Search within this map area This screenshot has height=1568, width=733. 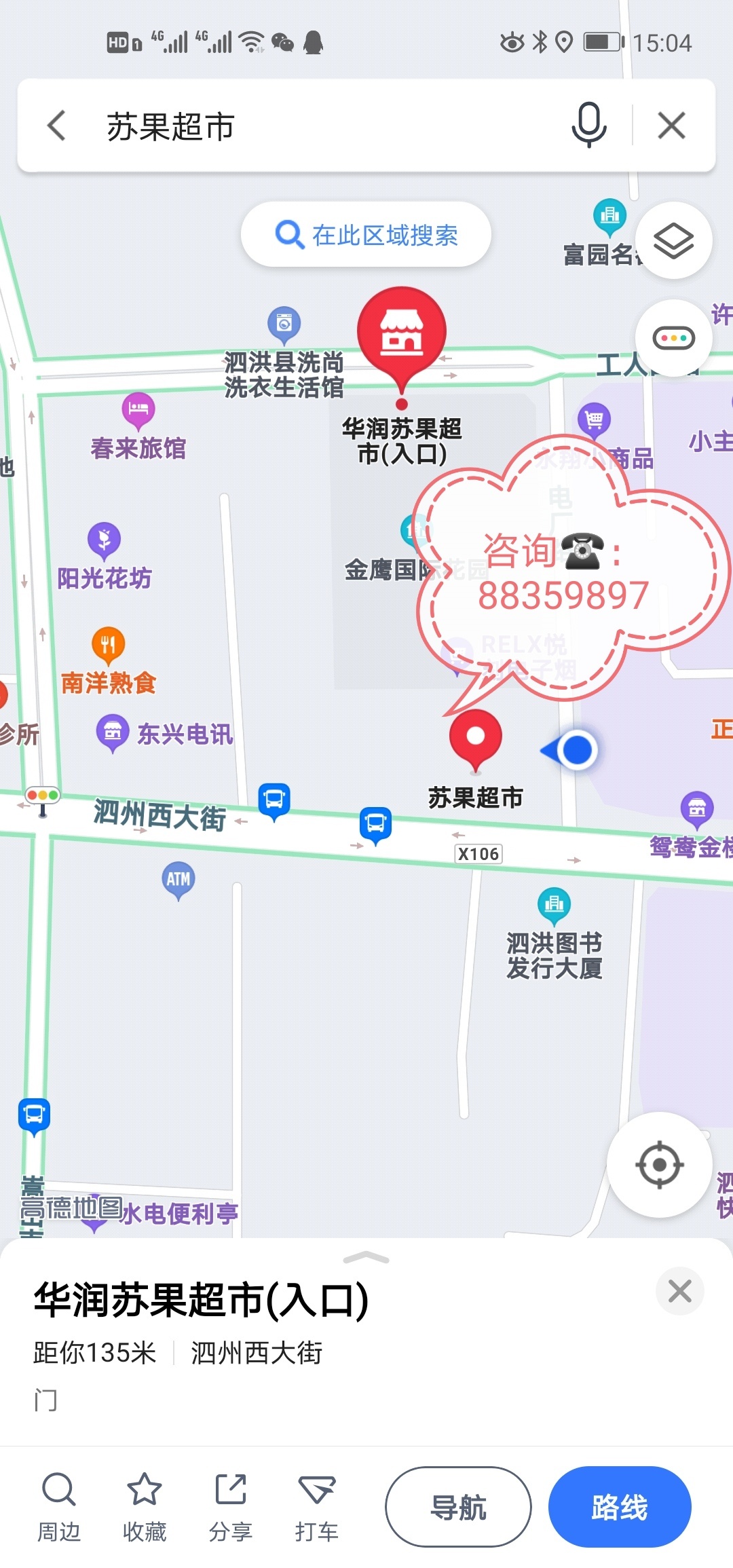[366, 235]
